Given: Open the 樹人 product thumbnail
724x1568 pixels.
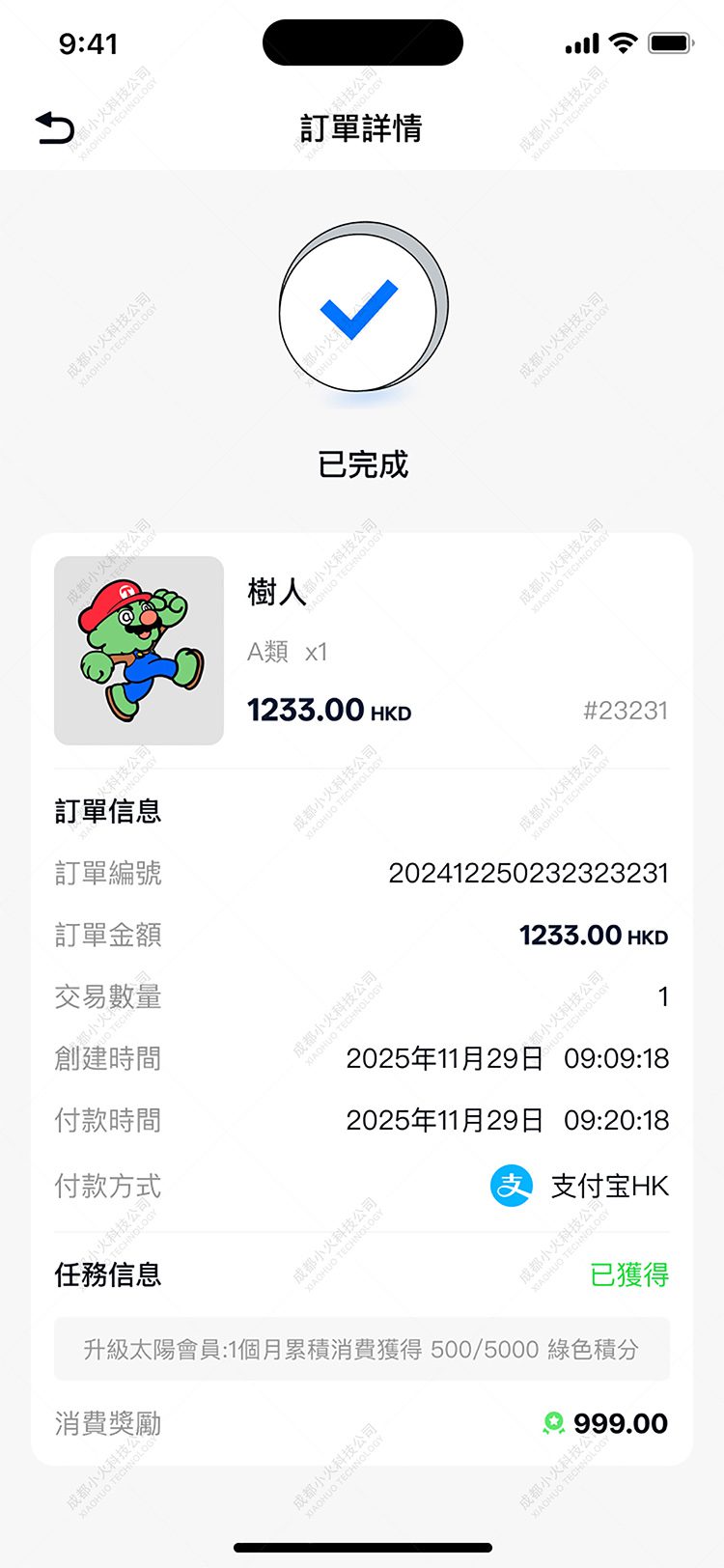Looking at the screenshot, I should point(139,650).
